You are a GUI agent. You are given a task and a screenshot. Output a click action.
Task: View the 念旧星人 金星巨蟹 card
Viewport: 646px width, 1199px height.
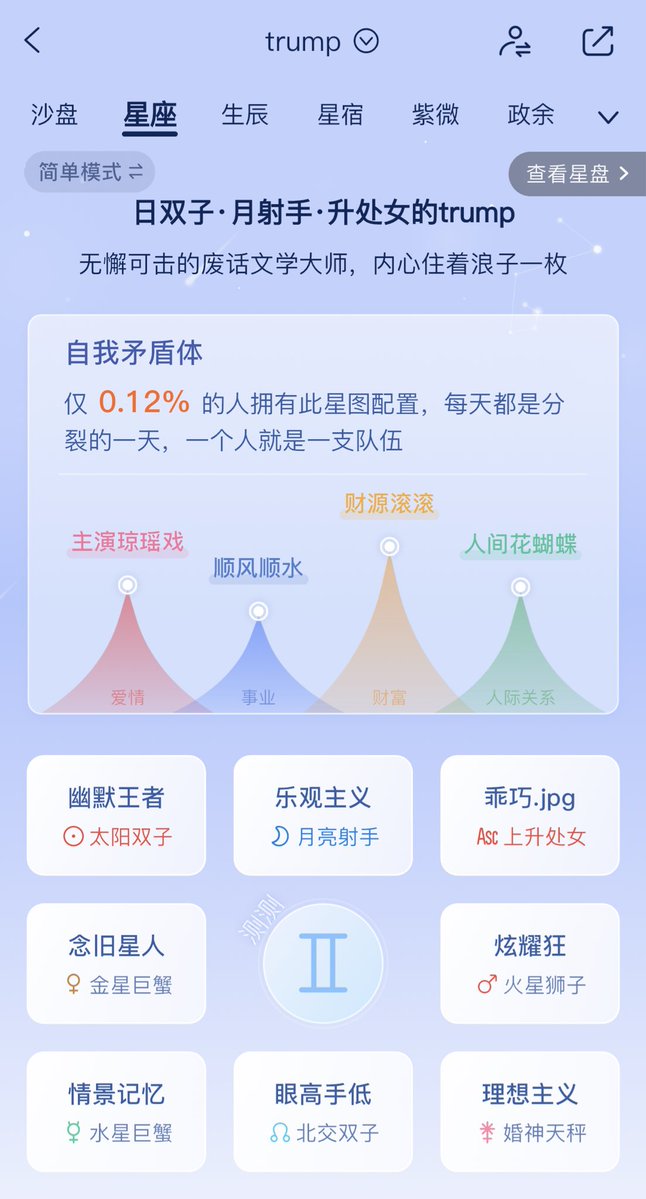pyautogui.click(x=116, y=963)
